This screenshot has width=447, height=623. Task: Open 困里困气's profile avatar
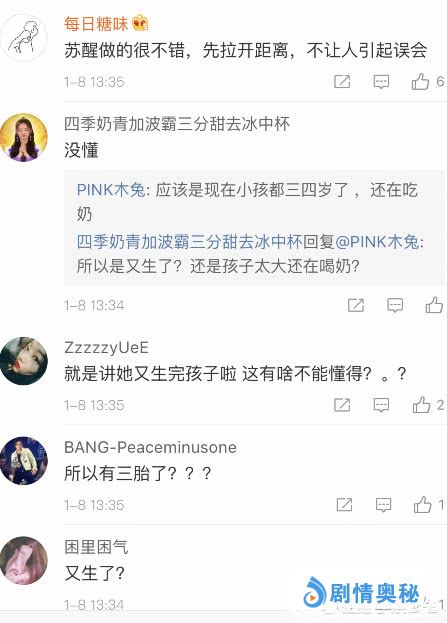coord(24,560)
